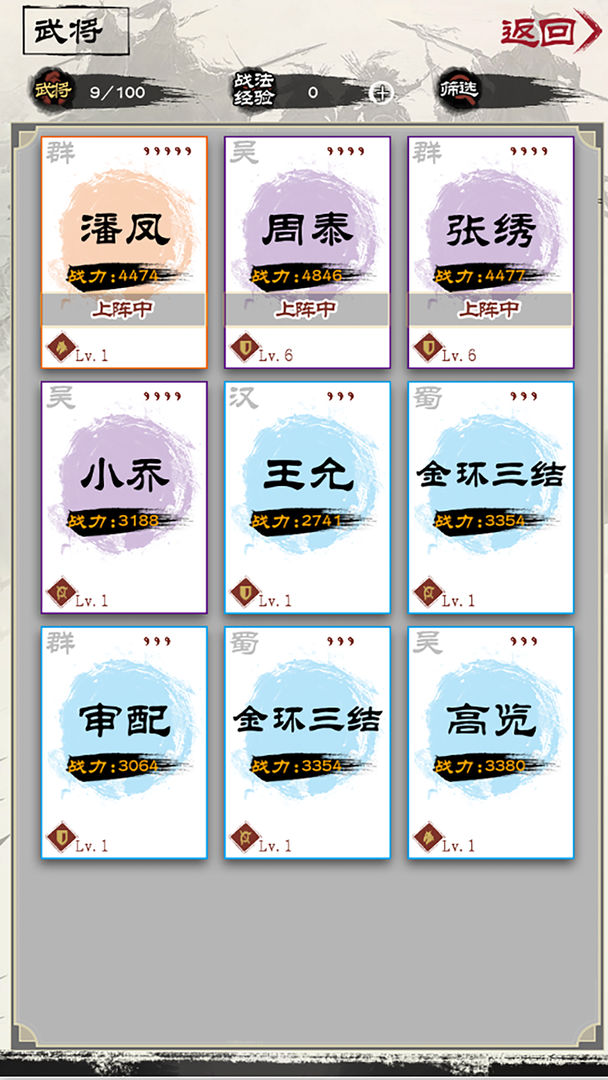Open the 审配 general card
This screenshot has height=1080, width=608.
click(x=124, y=741)
